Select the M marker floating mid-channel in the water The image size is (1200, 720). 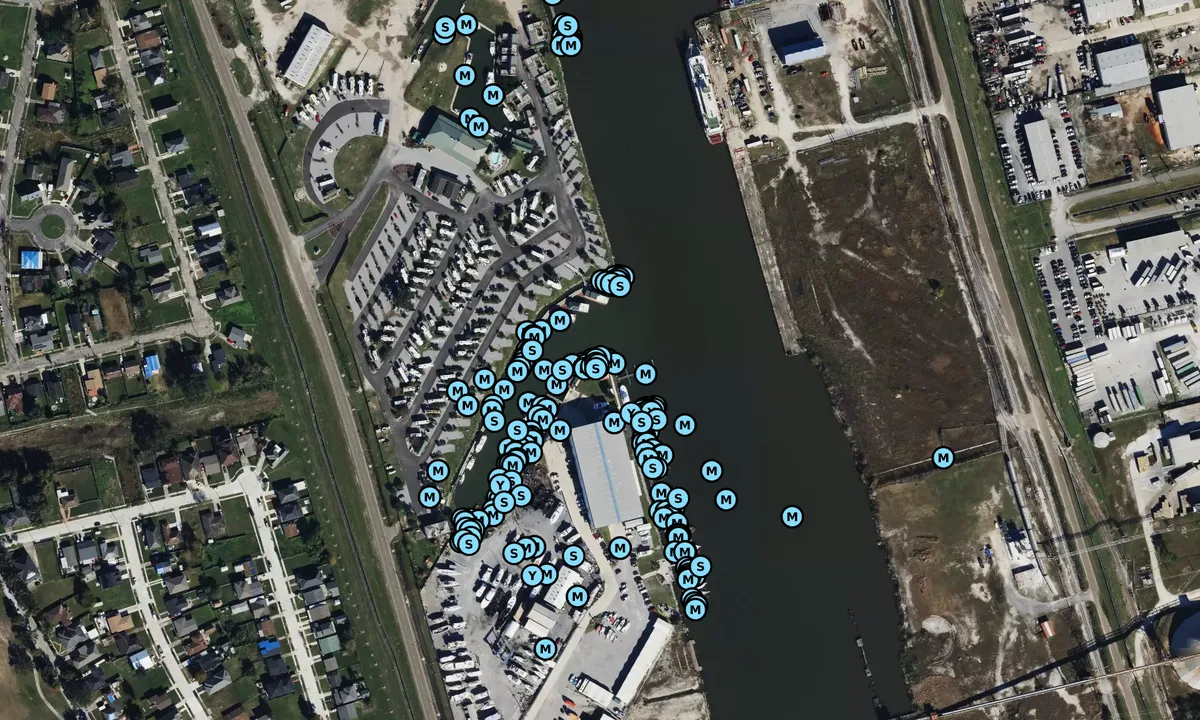click(x=792, y=517)
